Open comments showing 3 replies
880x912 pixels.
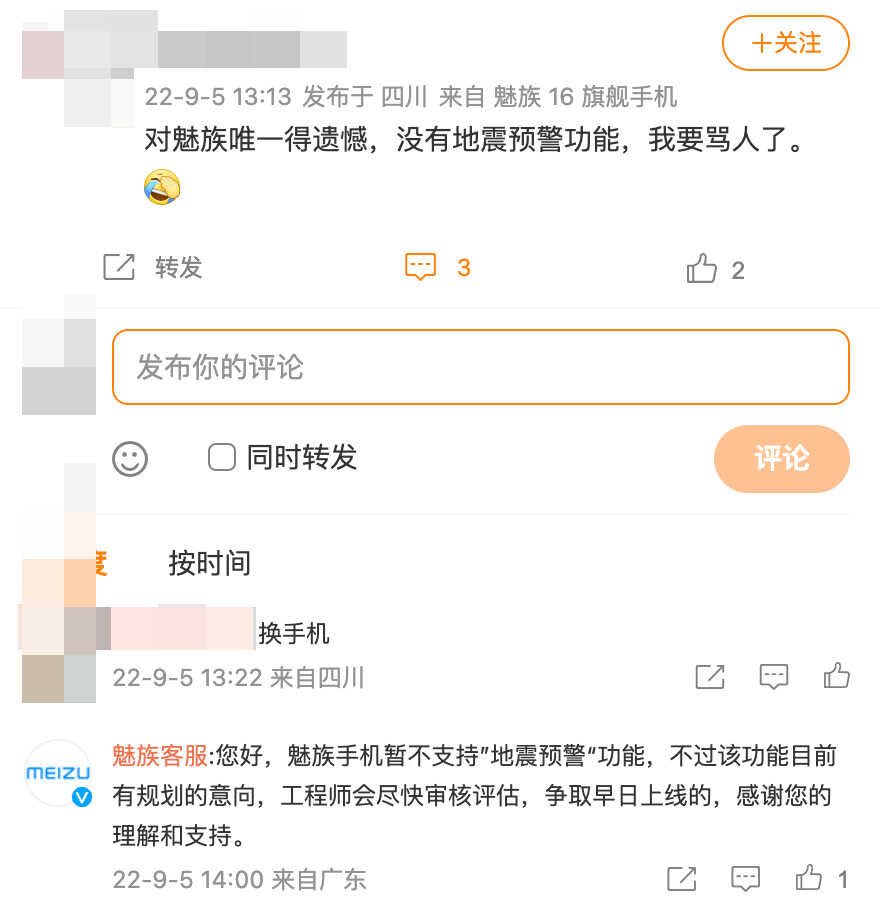click(437, 267)
